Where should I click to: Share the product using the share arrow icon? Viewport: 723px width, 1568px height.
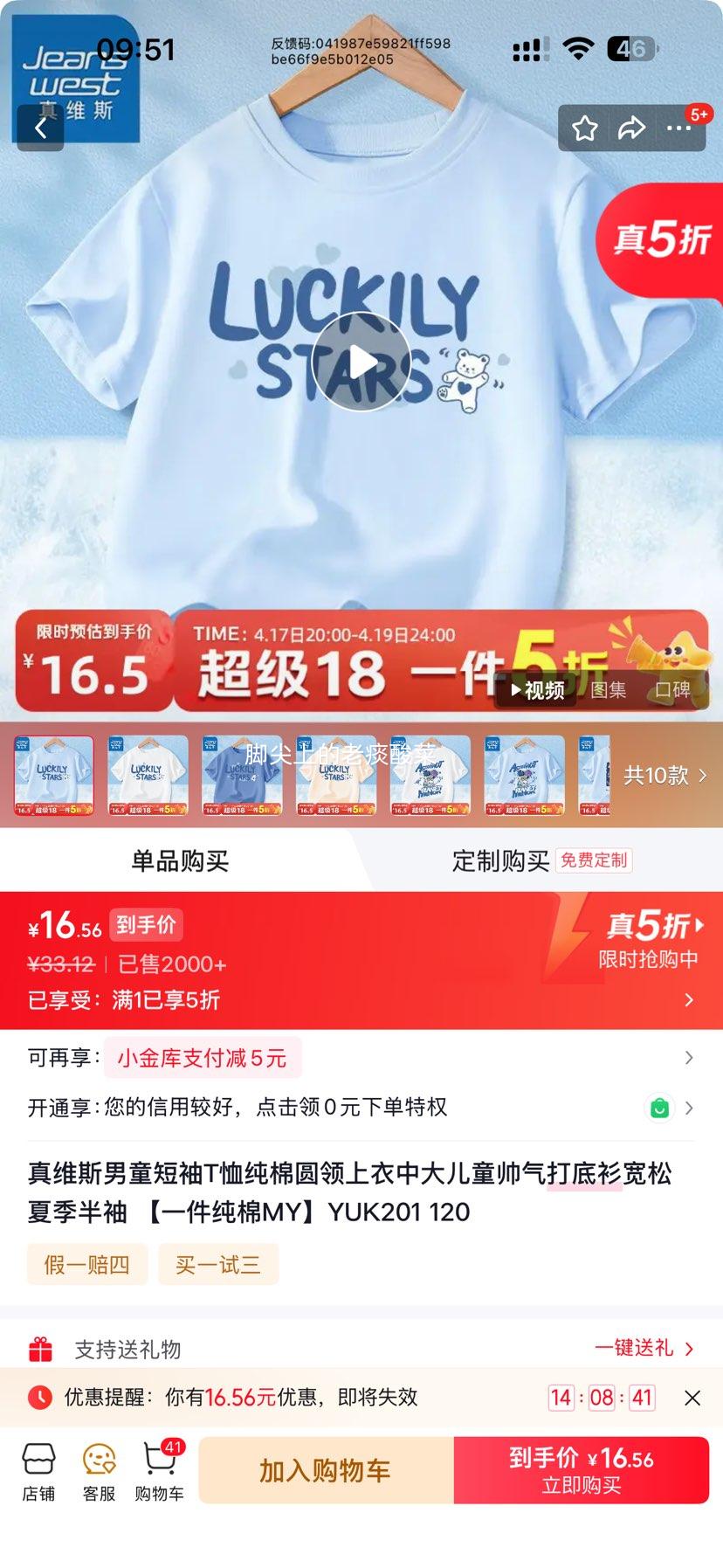[630, 128]
